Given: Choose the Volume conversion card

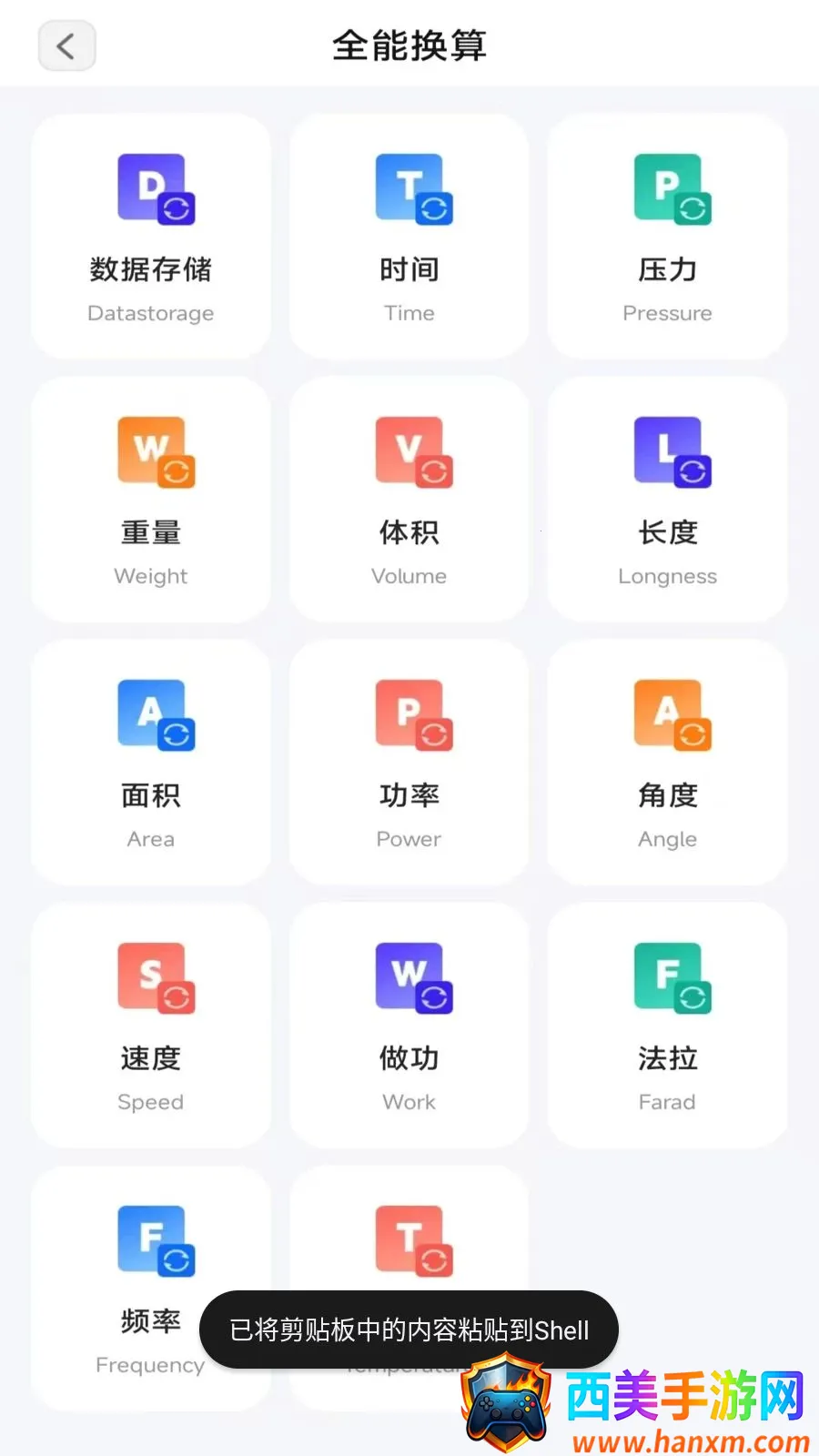Looking at the screenshot, I should 409,500.
